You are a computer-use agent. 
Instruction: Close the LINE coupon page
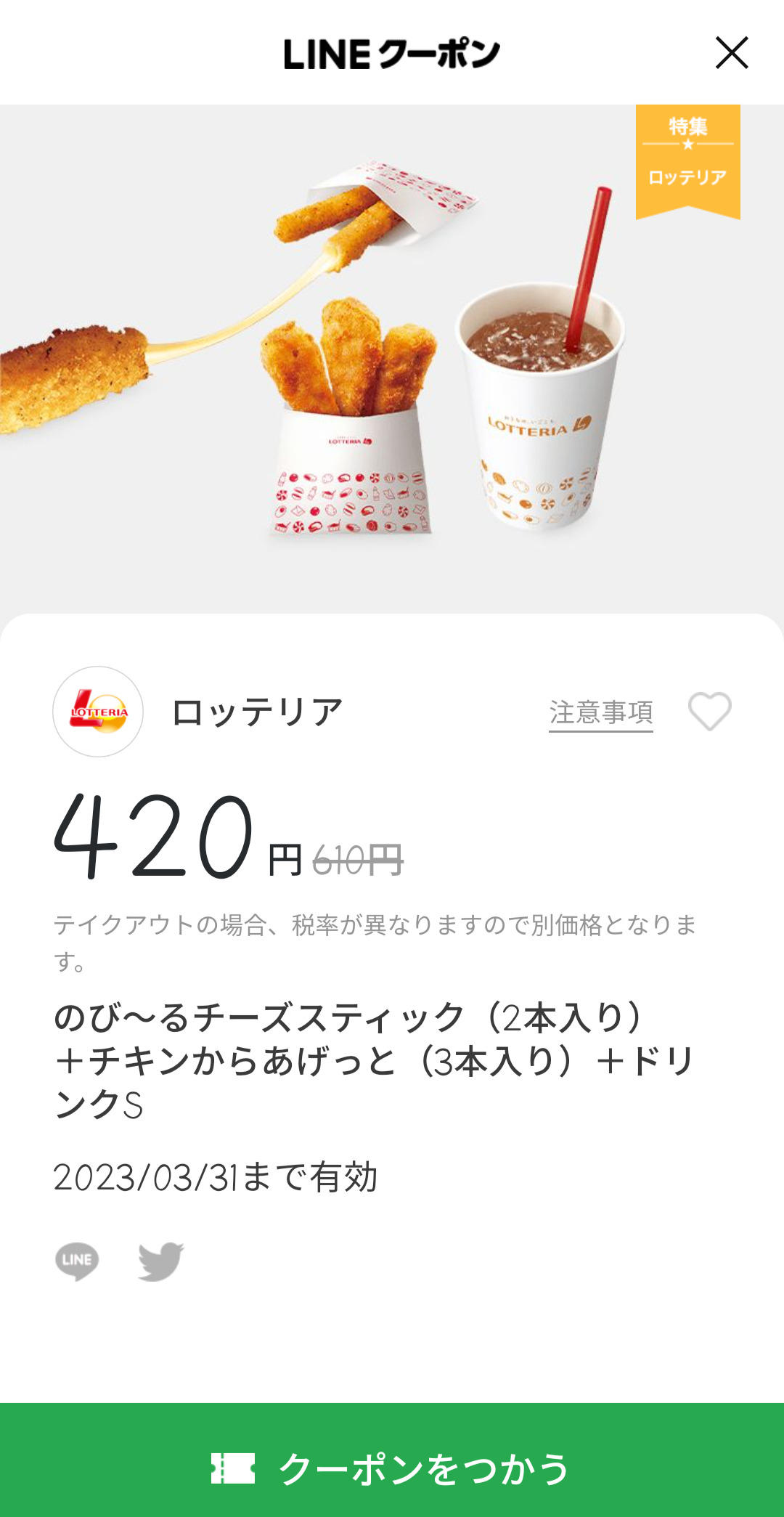pos(731,53)
